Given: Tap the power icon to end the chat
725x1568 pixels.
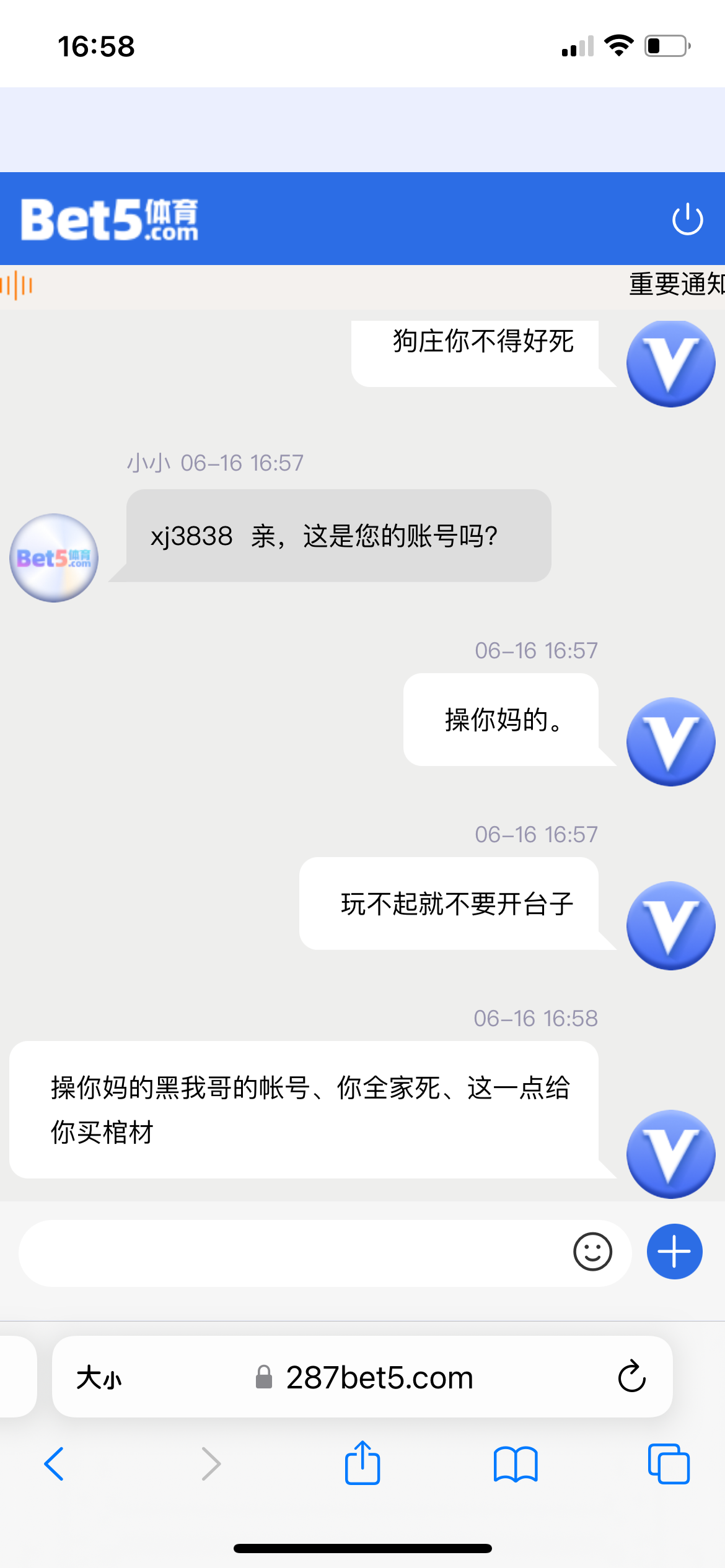Looking at the screenshot, I should 687,219.
